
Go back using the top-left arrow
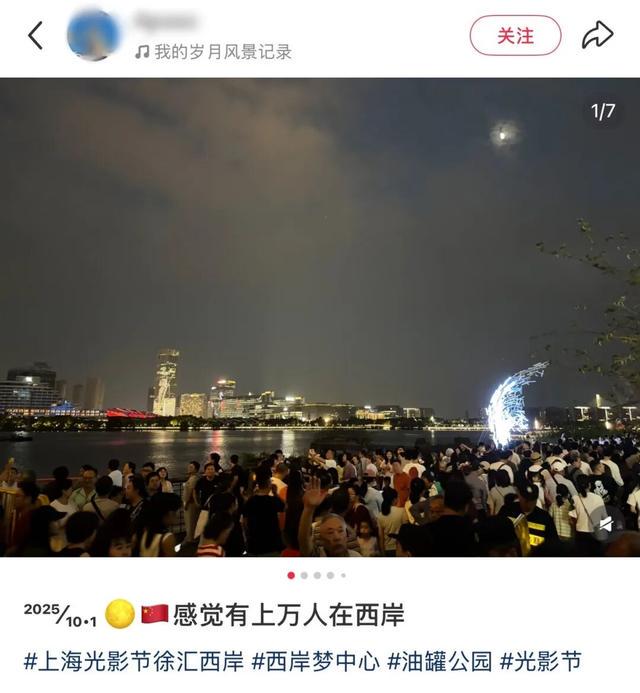point(35,36)
